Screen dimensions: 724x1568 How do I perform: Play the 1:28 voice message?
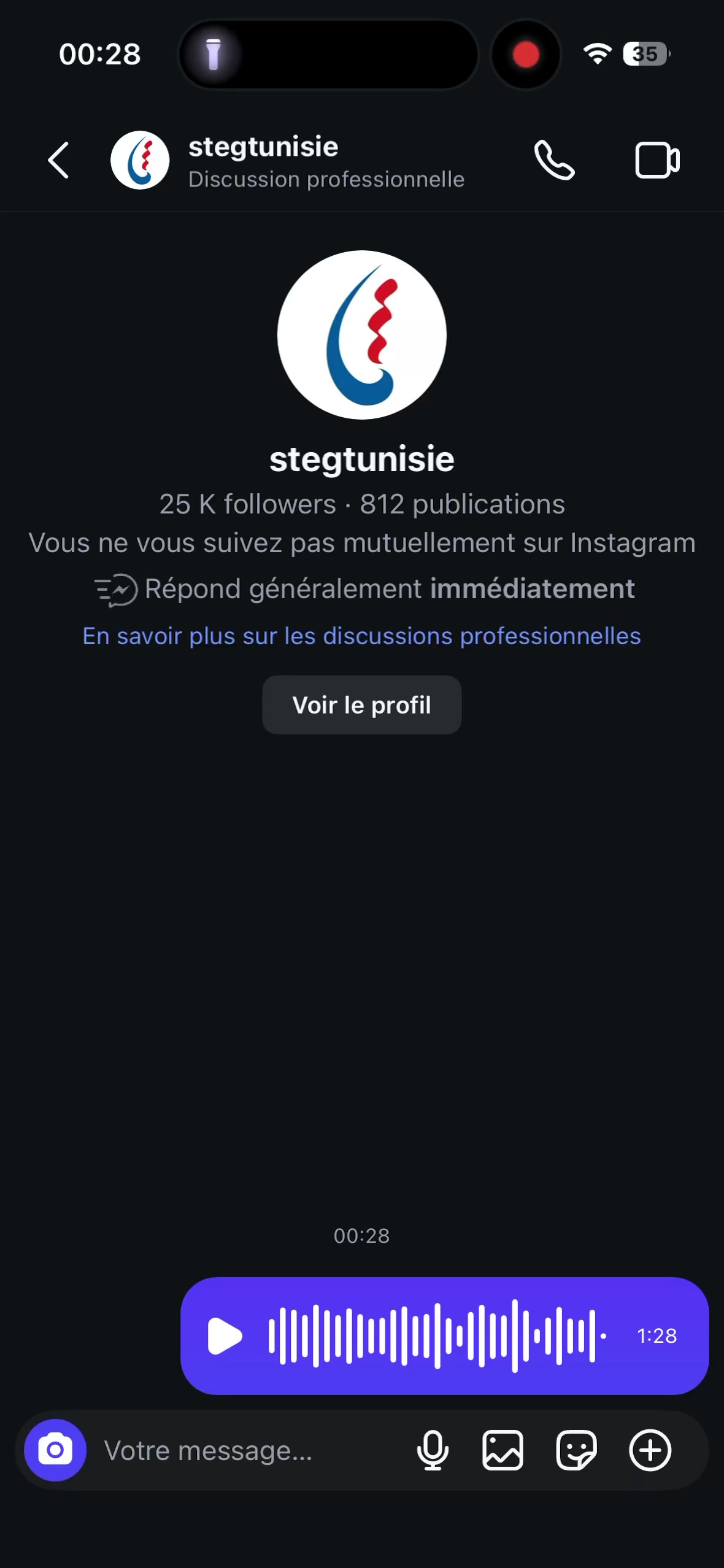[x=225, y=1335]
